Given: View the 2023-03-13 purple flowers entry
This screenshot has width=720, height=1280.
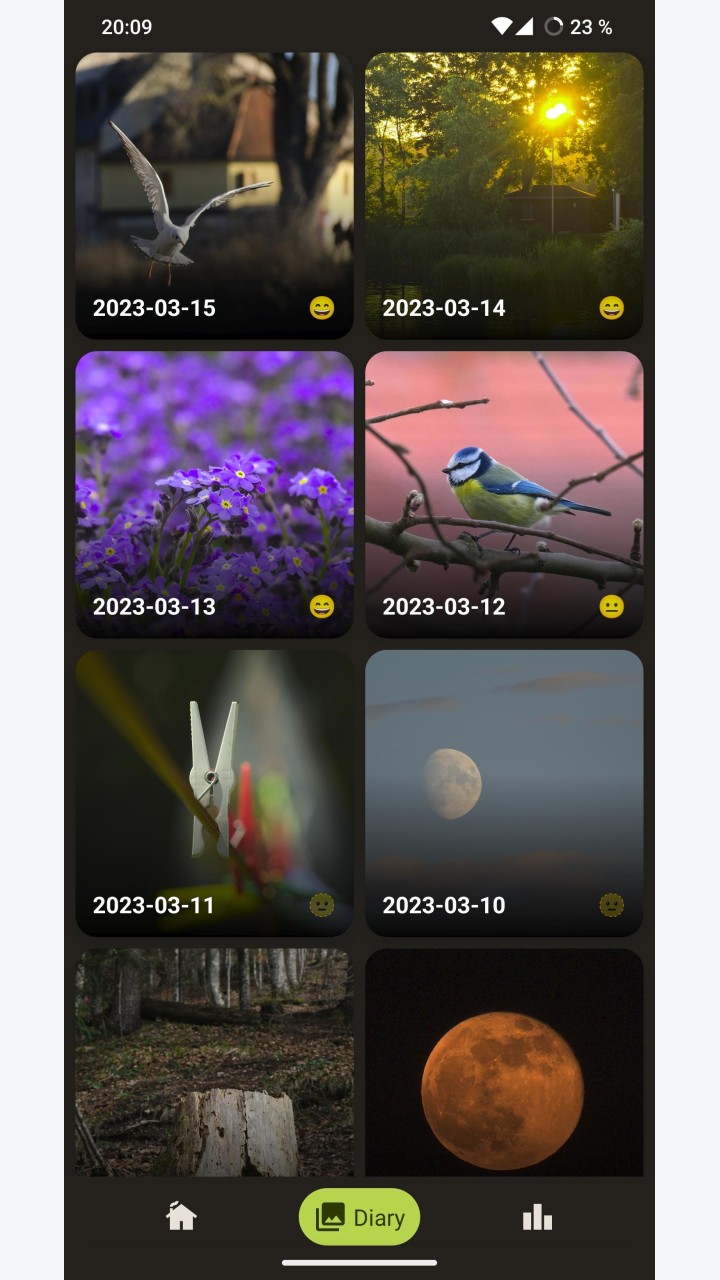Looking at the screenshot, I should tap(214, 494).
